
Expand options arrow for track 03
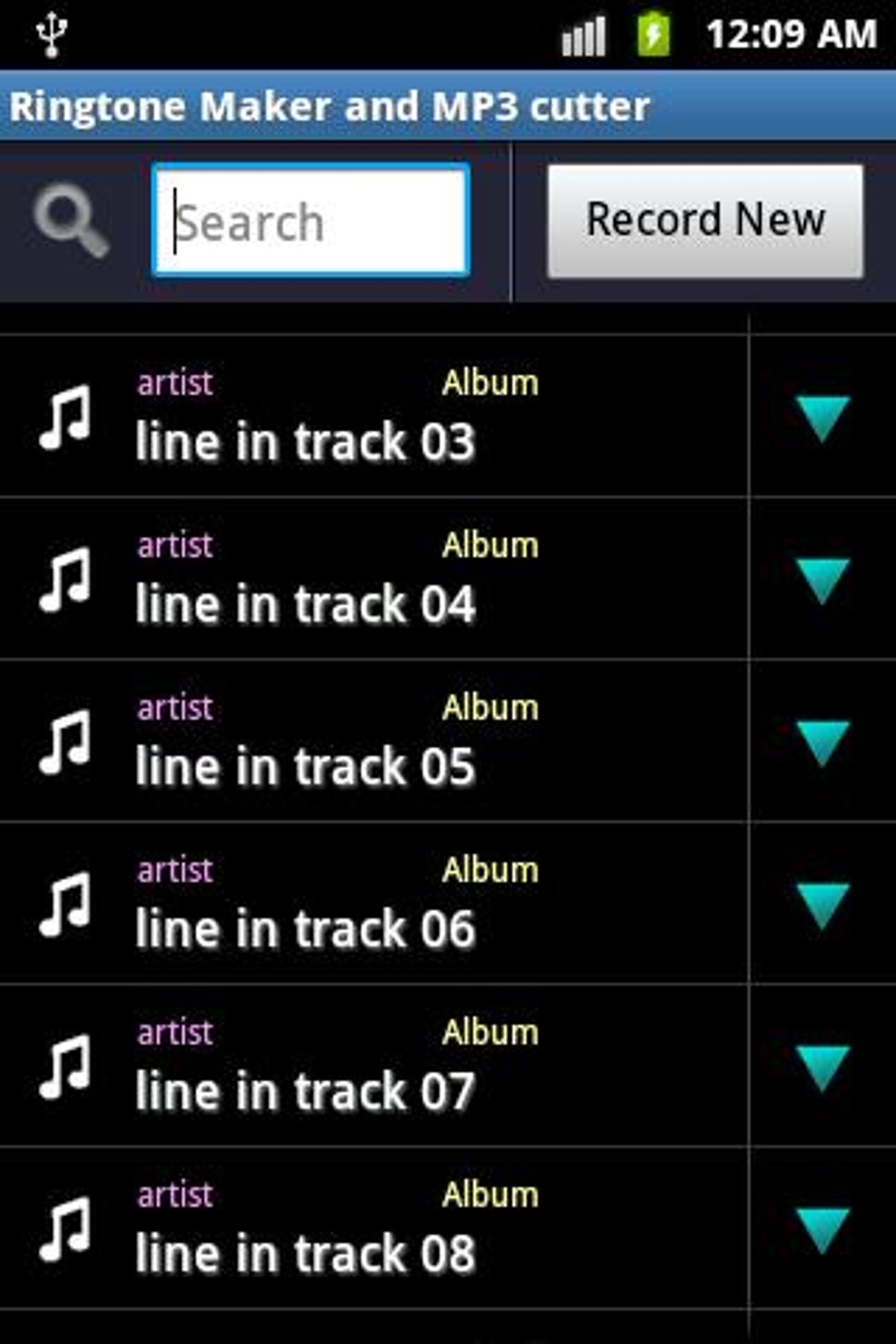point(822,417)
